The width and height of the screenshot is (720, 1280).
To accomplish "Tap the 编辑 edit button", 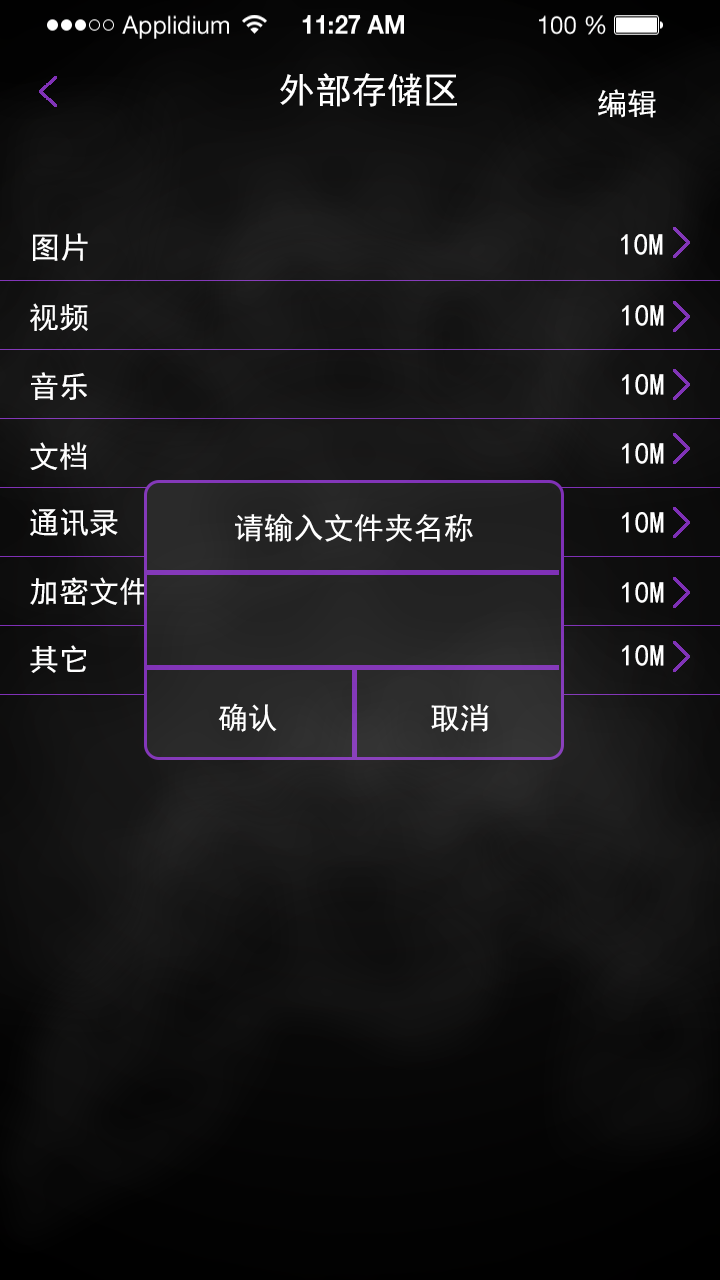I will [626, 103].
